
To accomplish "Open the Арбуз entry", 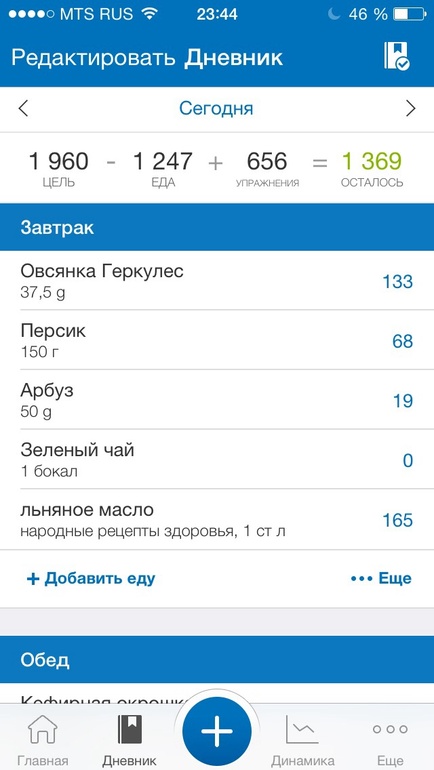I will (217, 399).
